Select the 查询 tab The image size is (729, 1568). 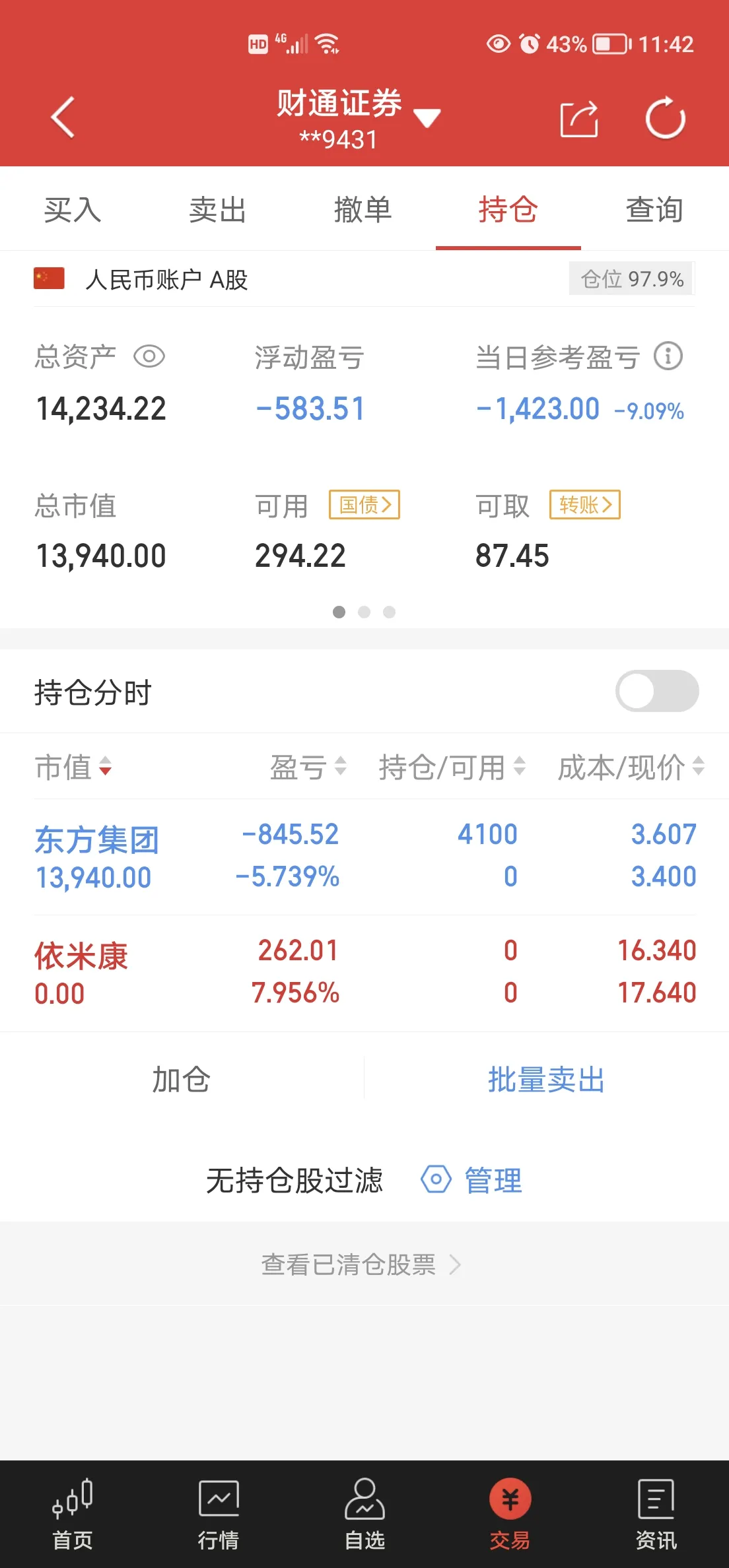654,211
